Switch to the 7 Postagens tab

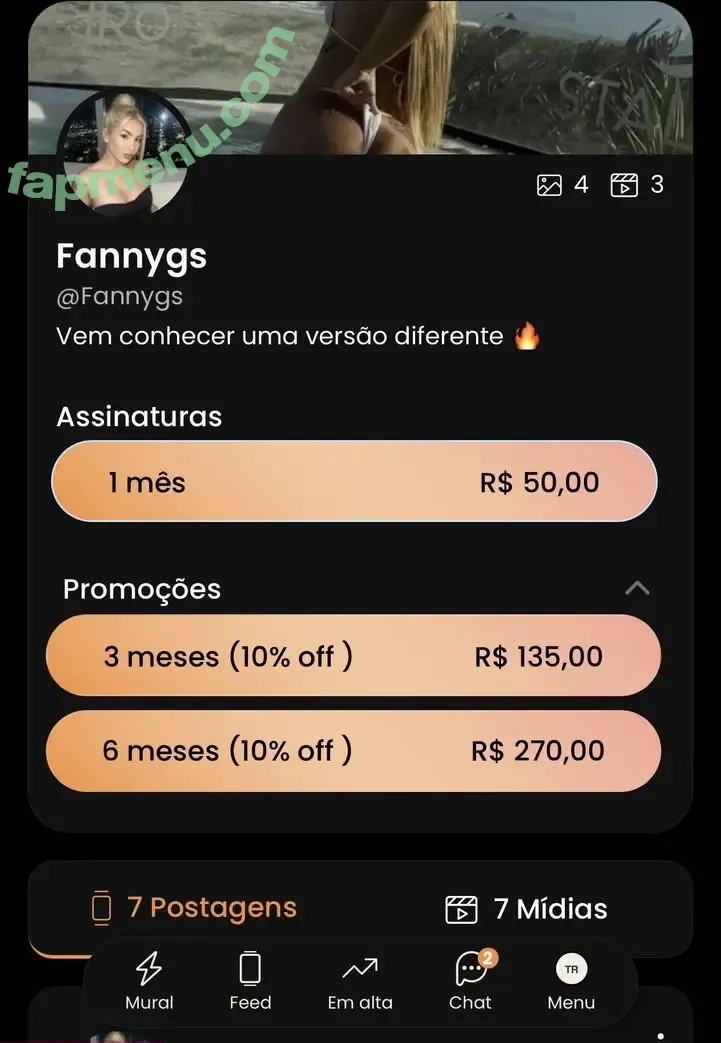pyautogui.click(x=194, y=908)
